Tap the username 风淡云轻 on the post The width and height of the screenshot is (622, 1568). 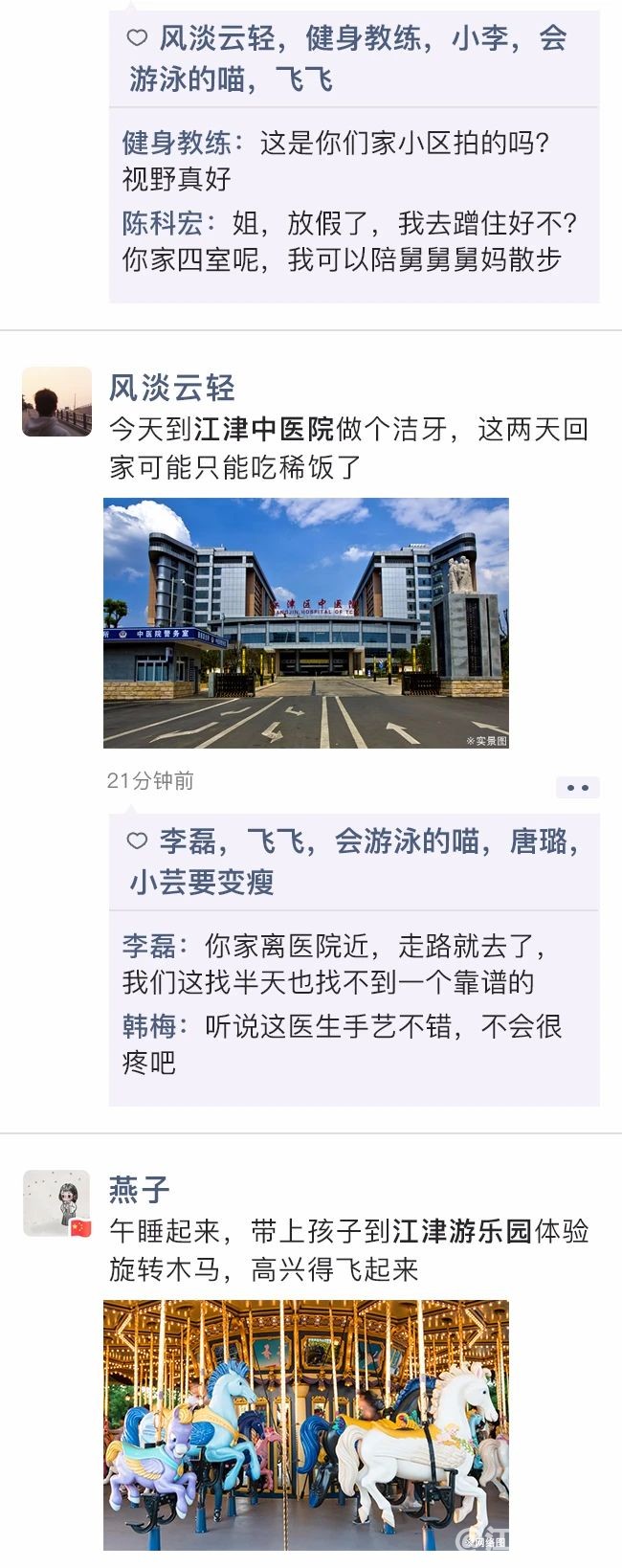171,388
